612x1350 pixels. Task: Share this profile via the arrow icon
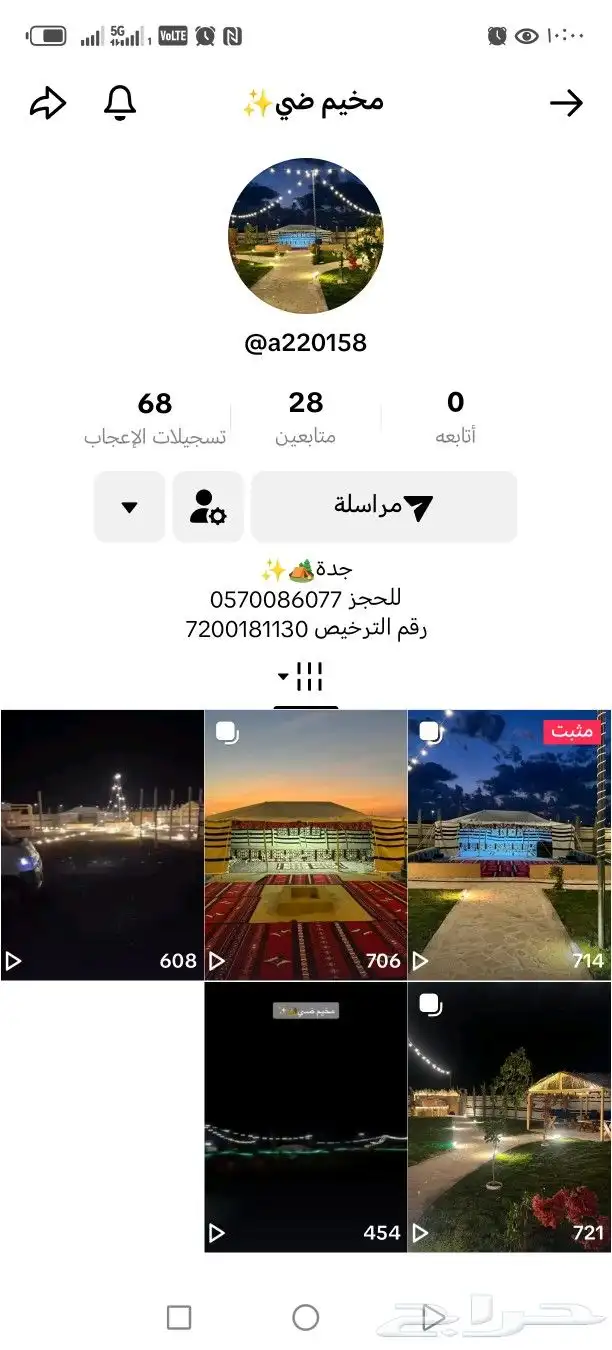pyautogui.click(x=47, y=103)
